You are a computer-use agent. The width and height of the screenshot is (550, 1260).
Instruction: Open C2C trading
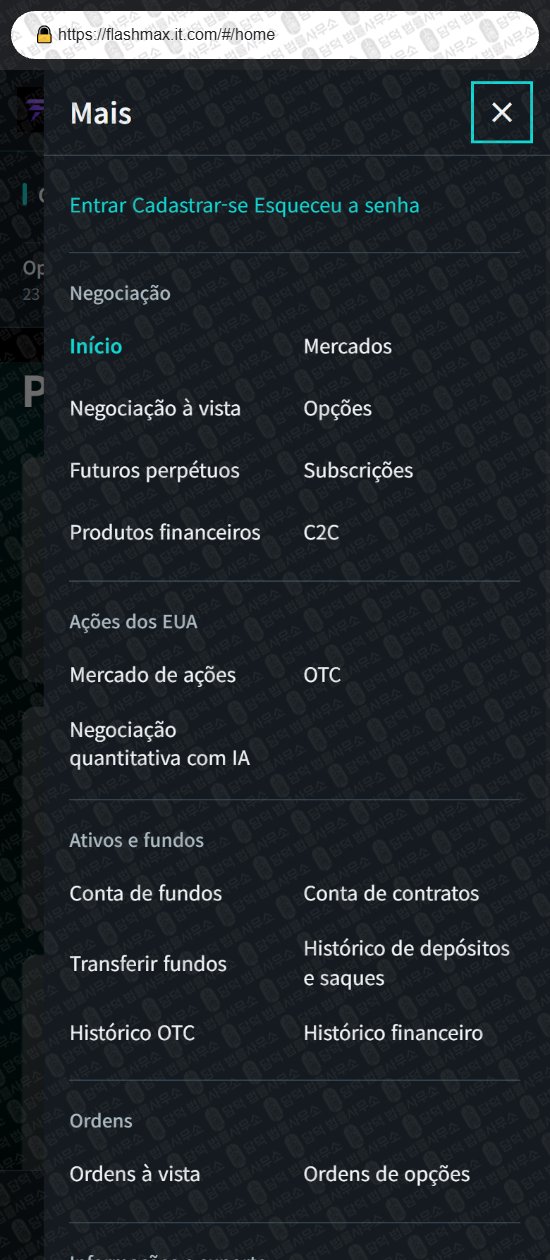(x=321, y=533)
